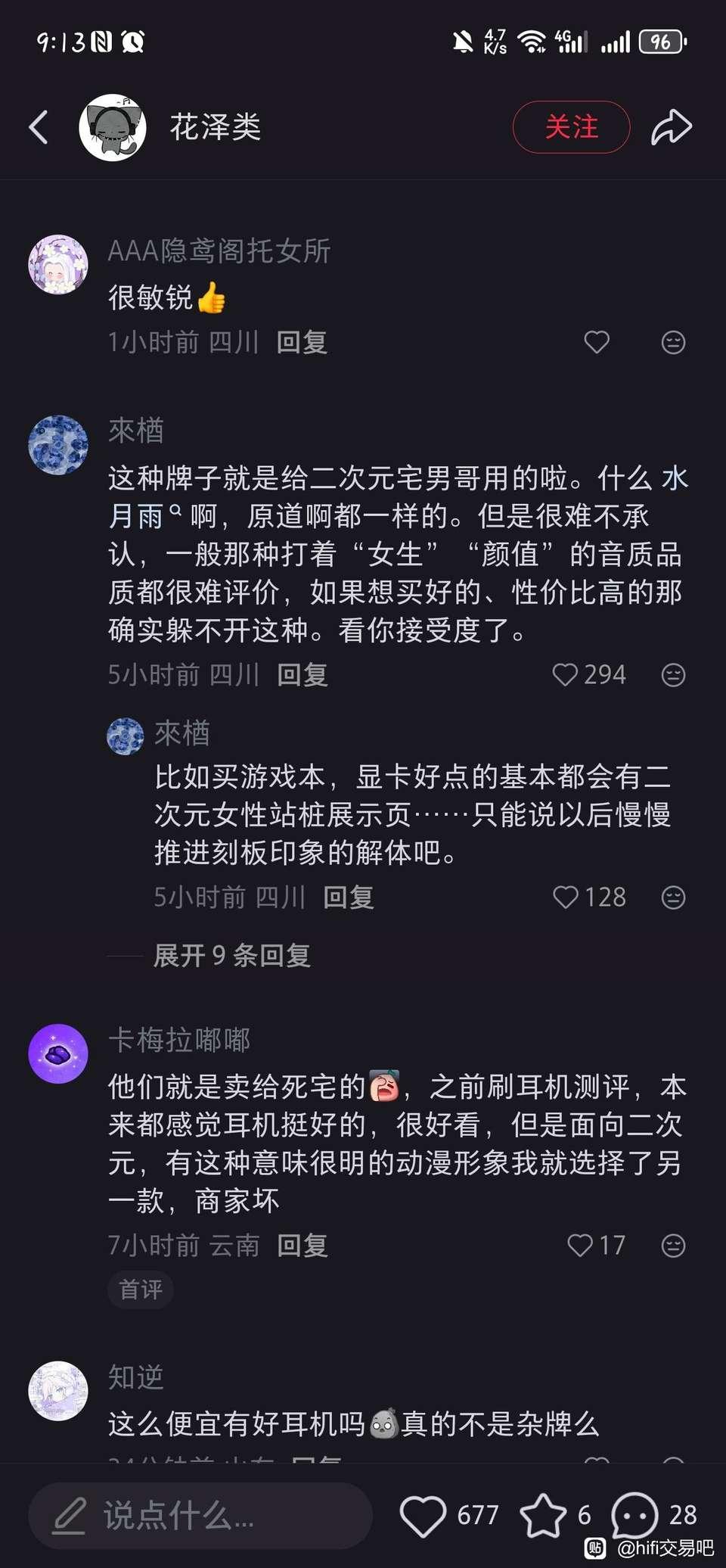Follow 花泽类 with the 关注 button
The image size is (726, 1568).
571,127
